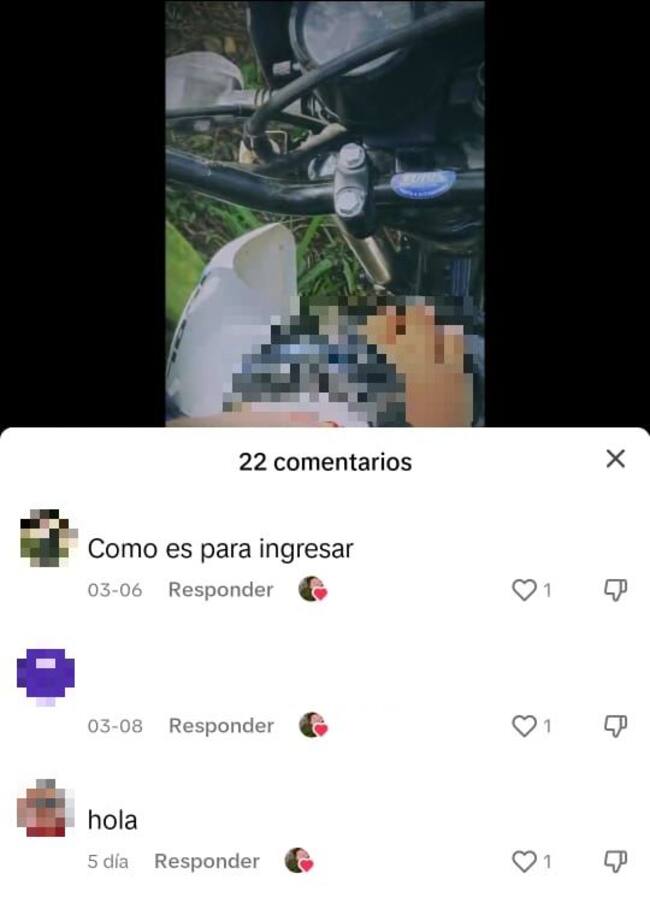Dislike the 'hola' comment
The image size is (650, 897).
coord(615,861)
